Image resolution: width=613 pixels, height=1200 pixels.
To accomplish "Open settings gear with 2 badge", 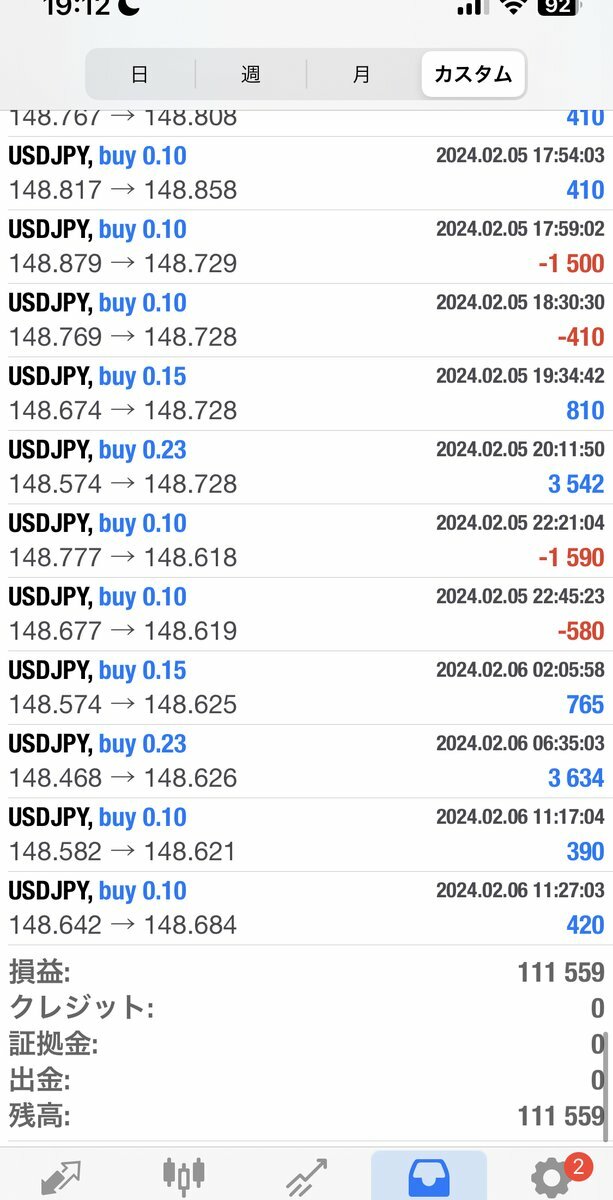I will pos(553,1175).
